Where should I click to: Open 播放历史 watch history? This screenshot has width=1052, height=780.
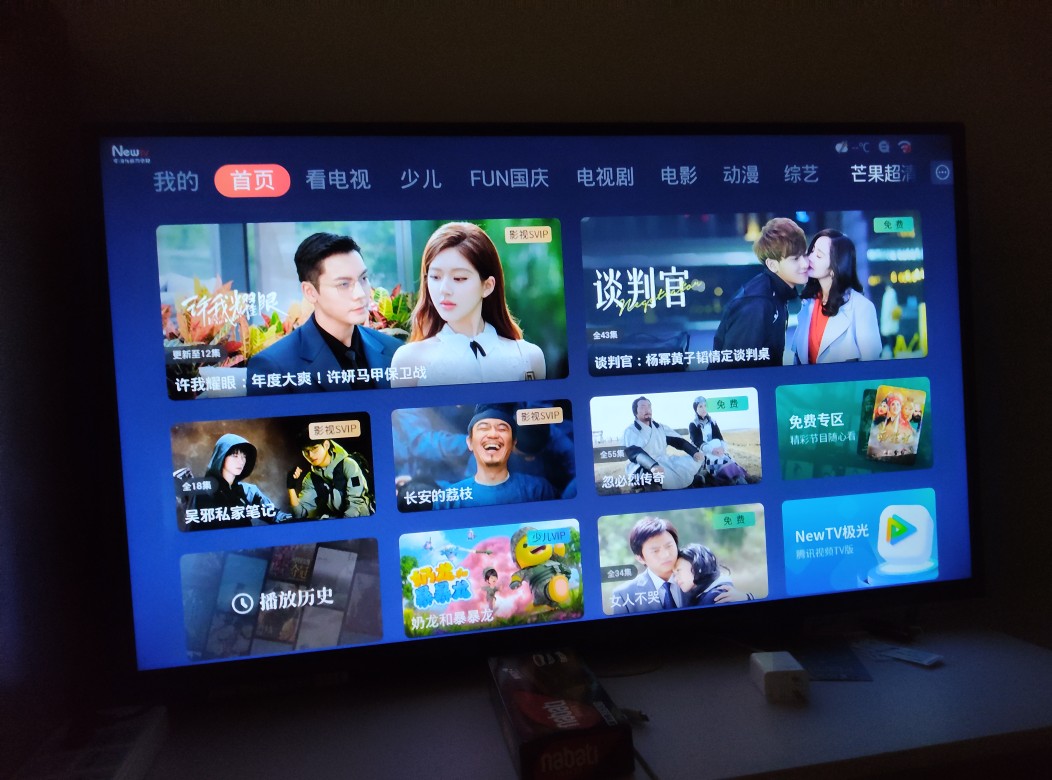pos(280,600)
